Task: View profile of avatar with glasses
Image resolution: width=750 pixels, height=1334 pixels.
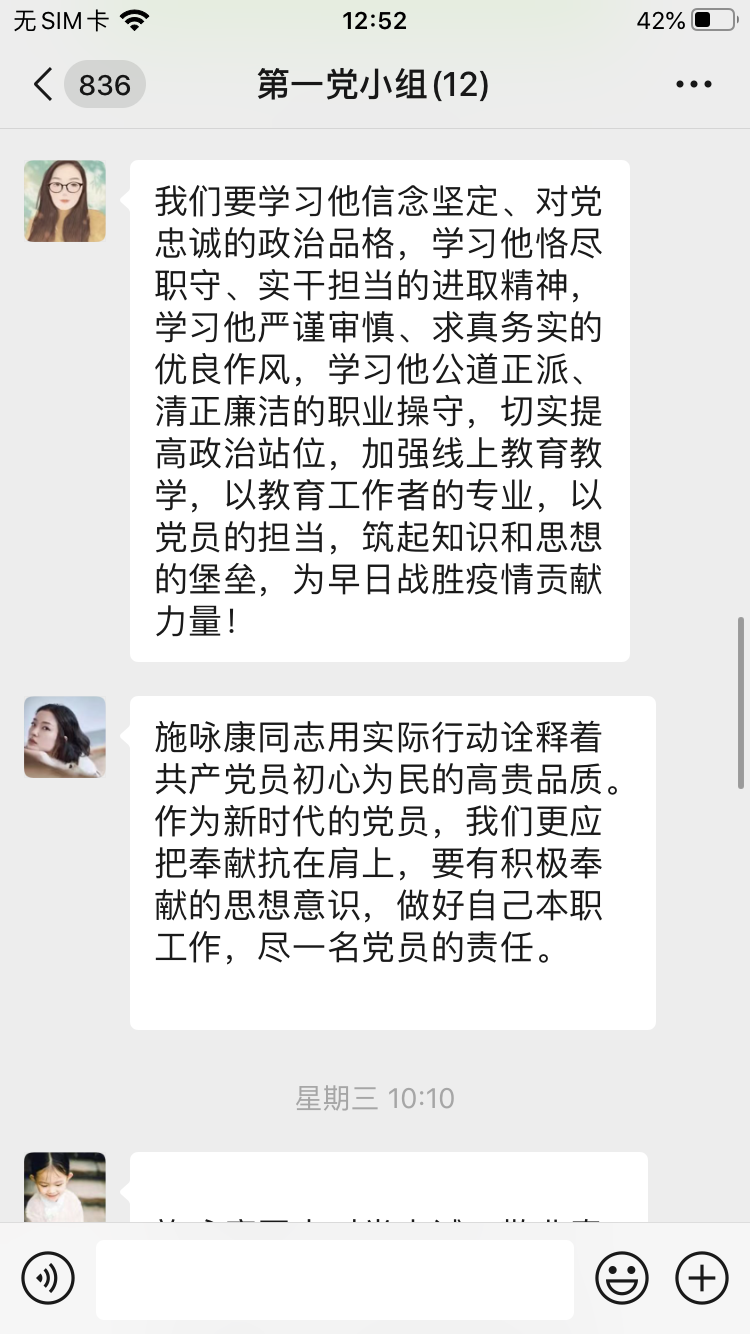Action: click(65, 201)
